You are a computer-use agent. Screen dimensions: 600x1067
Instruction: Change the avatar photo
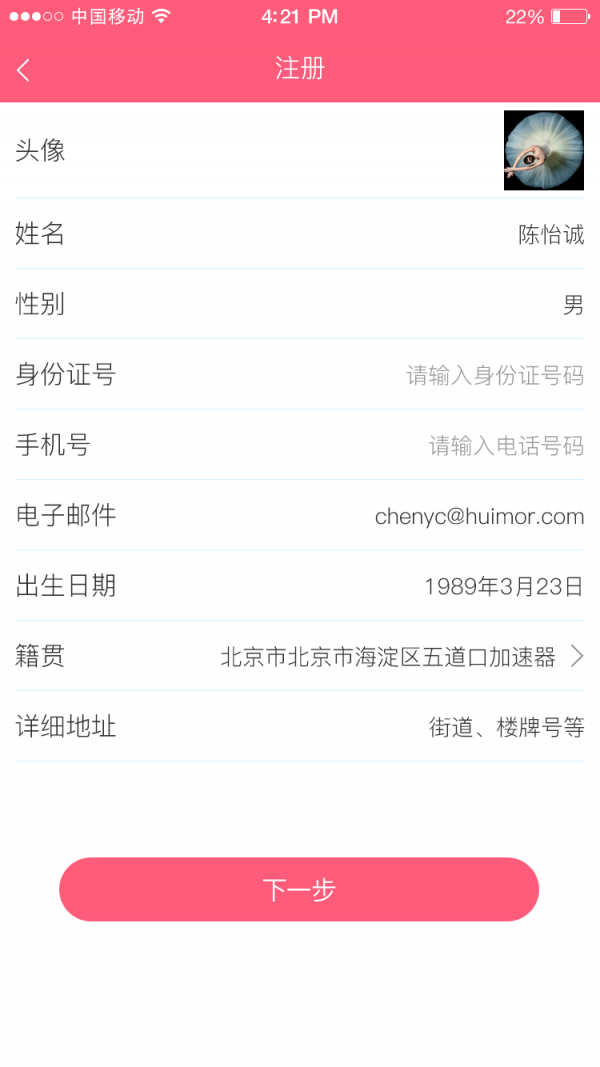pos(544,150)
